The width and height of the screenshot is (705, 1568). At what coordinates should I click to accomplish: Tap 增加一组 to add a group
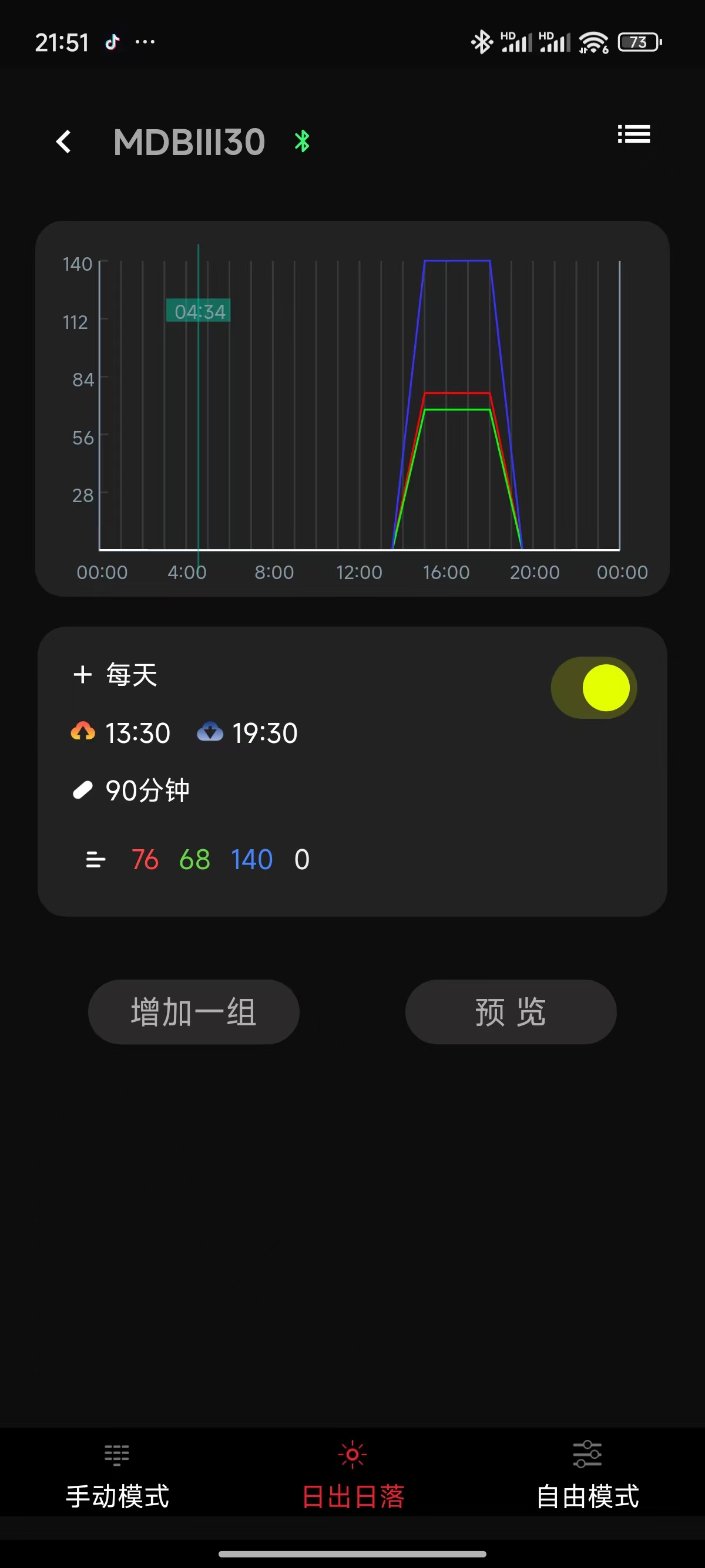[194, 1012]
